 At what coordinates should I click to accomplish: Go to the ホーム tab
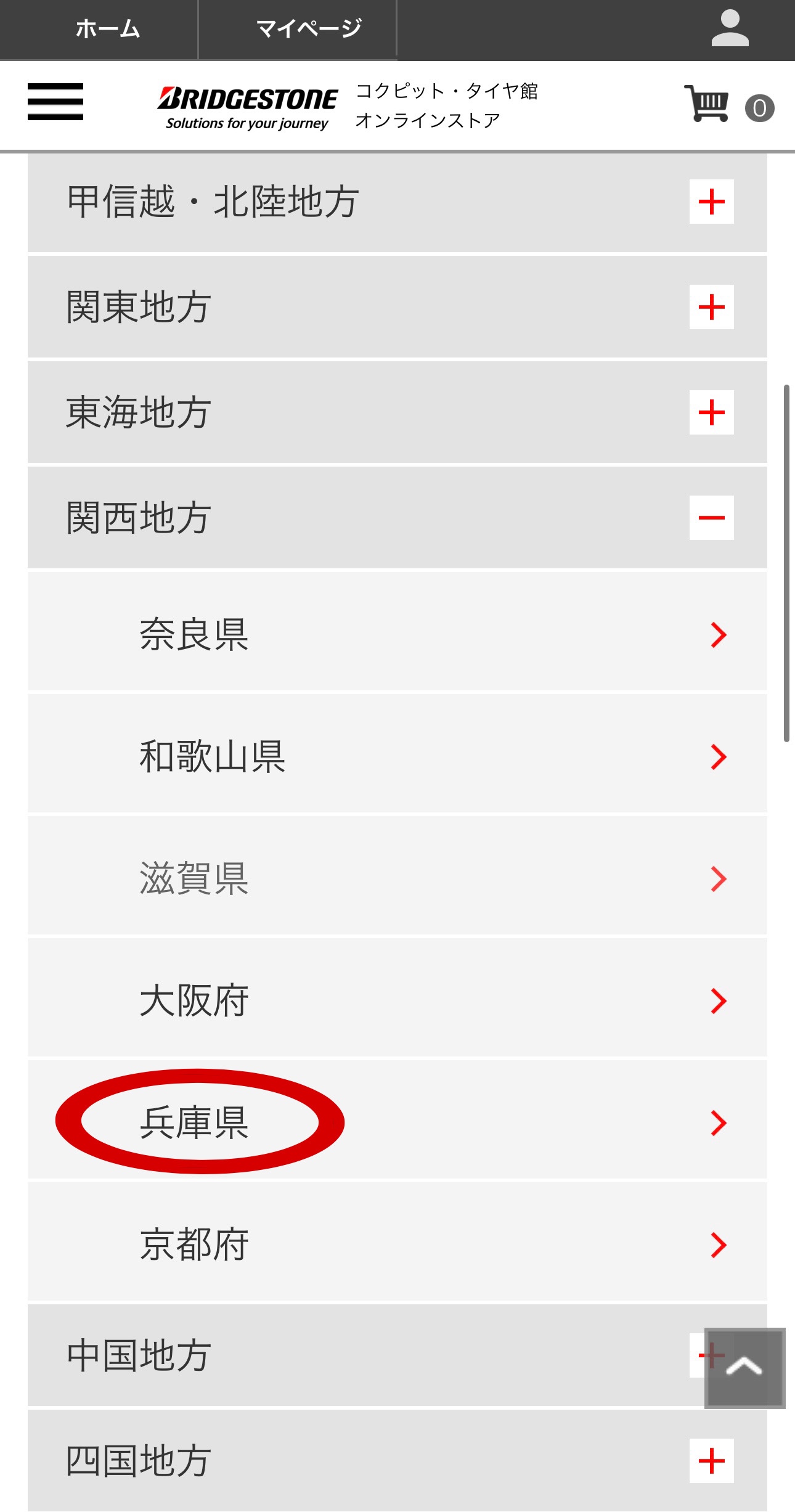(x=107, y=29)
